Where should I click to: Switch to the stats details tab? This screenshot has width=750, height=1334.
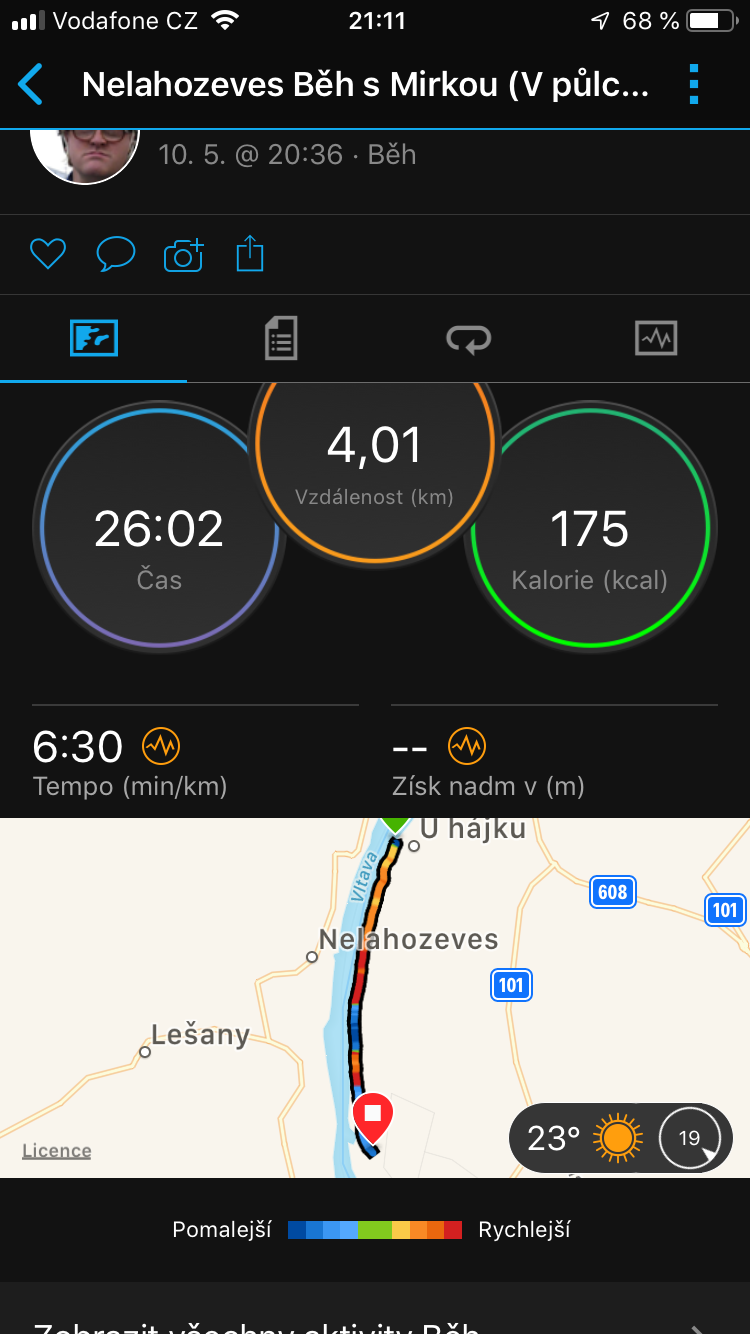point(281,339)
